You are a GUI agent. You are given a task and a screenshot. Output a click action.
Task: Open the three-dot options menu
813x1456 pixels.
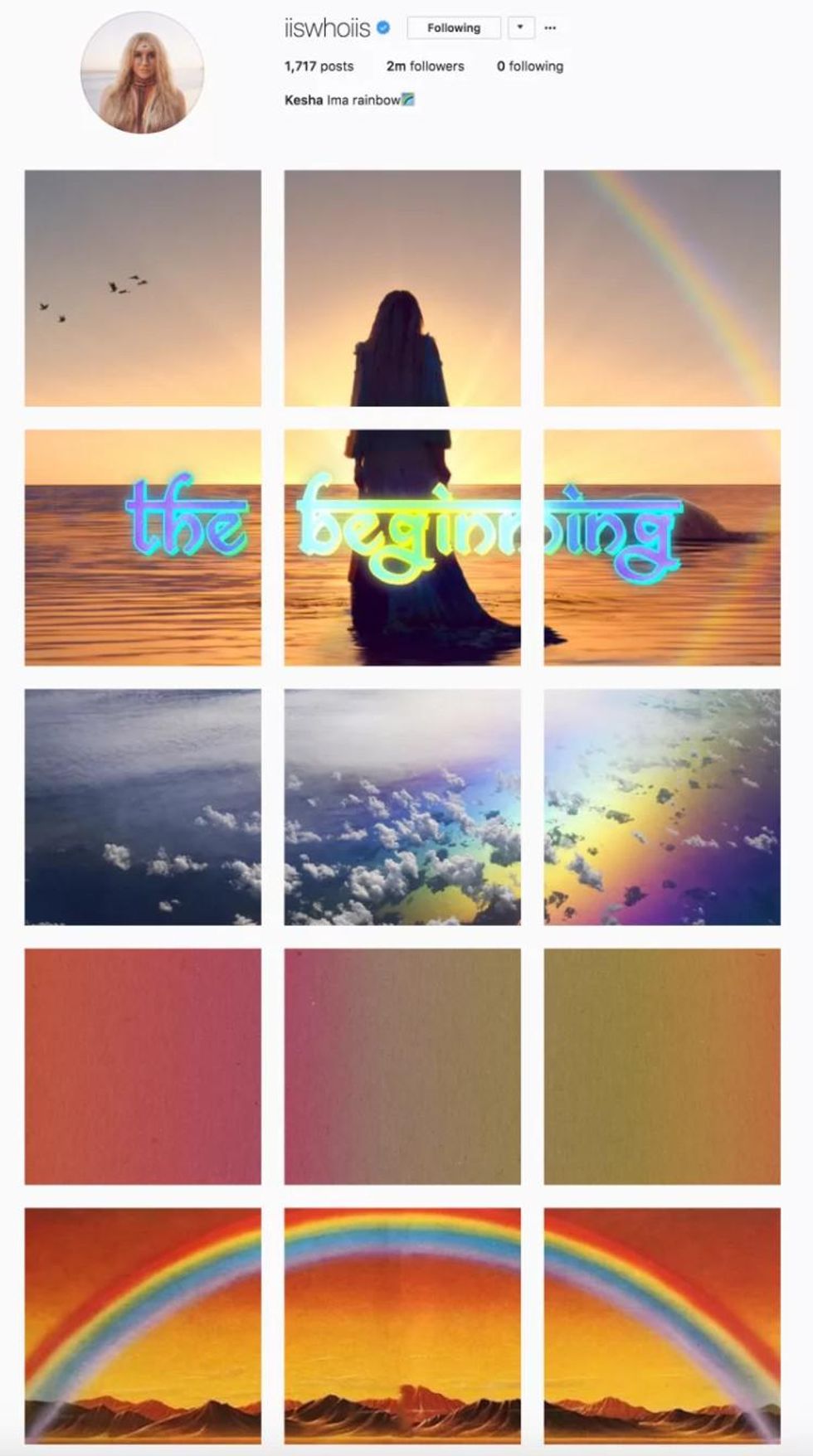pos(550,28)
